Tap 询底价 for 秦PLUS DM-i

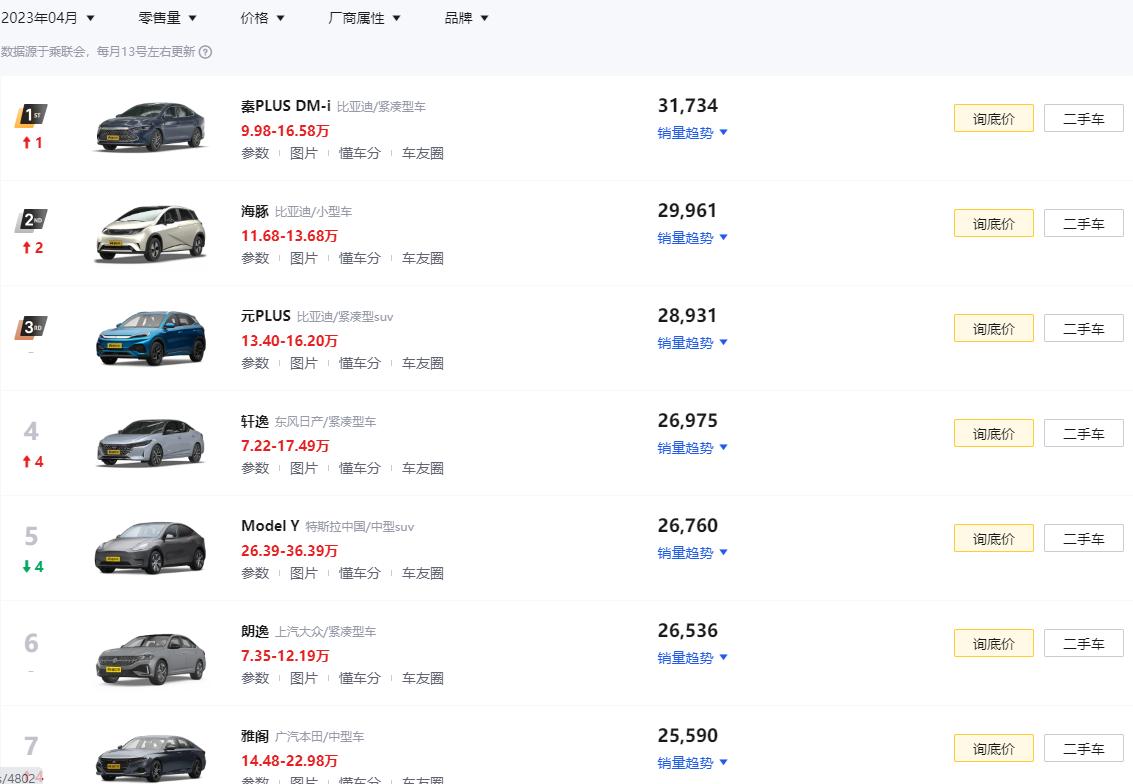[x=993, y=118]
